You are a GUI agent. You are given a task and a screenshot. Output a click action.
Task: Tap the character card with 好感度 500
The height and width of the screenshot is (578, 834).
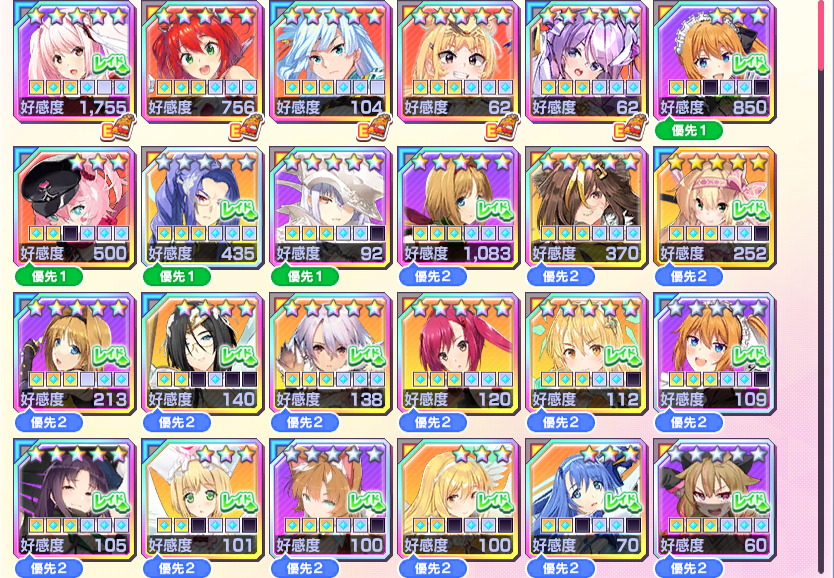pos(74,207)
